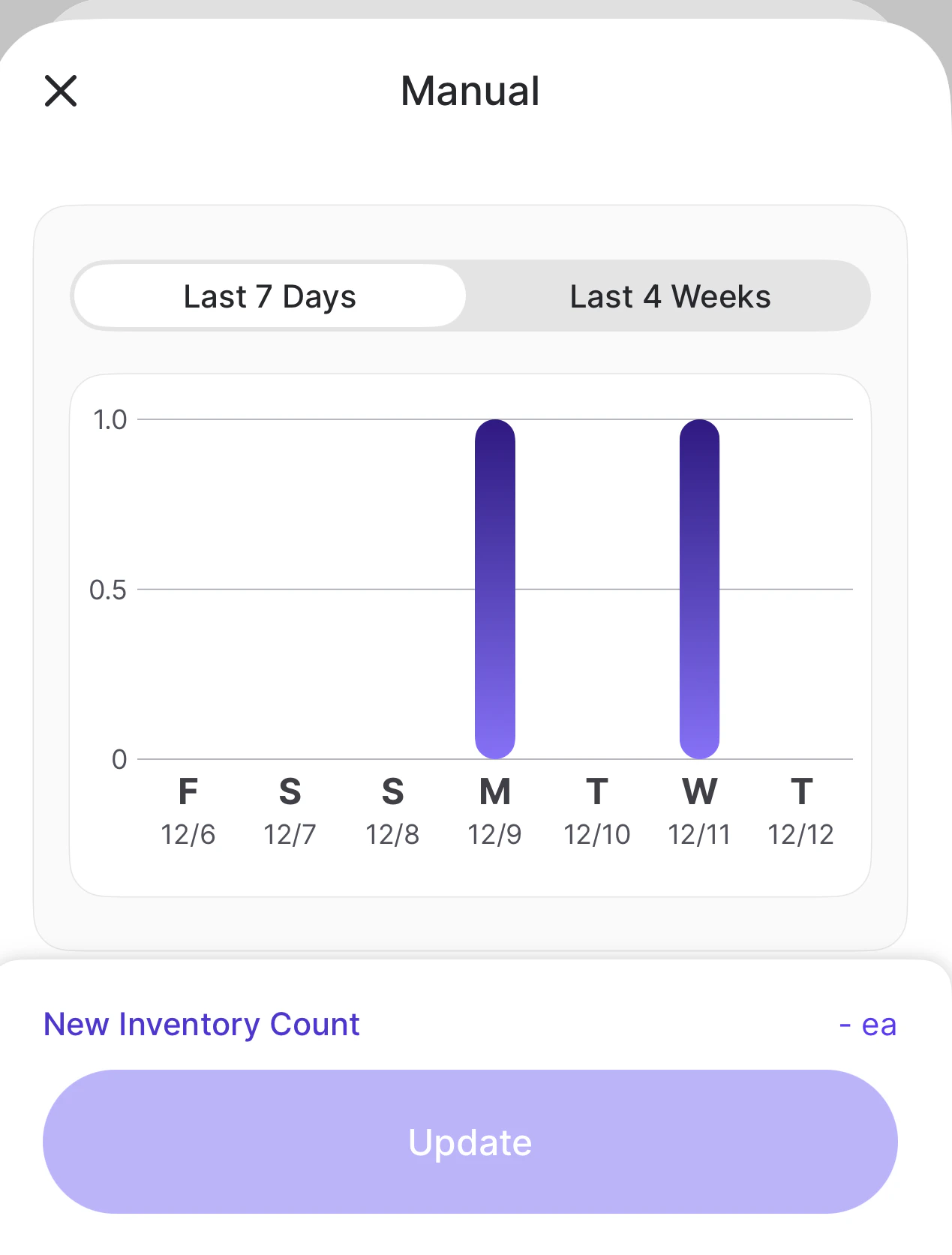Enter a new inventory count value
Screen dimensions: 952x1255
[866, 1025]
